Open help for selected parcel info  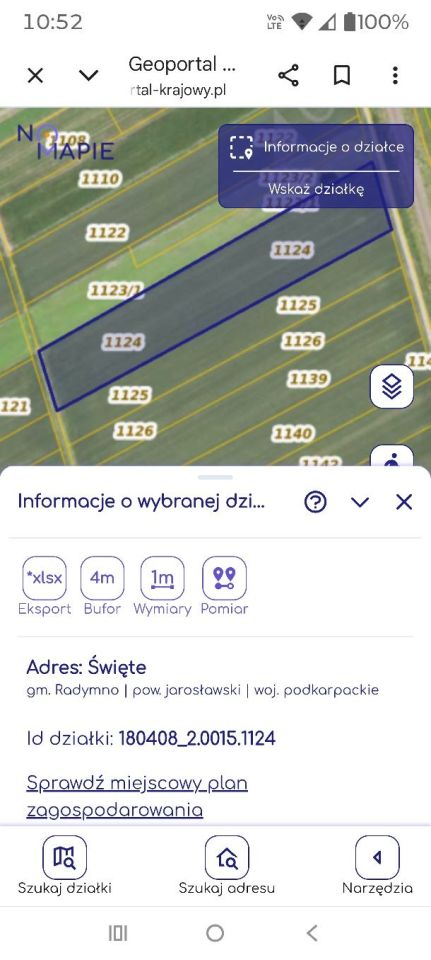[x=315, y=503]
